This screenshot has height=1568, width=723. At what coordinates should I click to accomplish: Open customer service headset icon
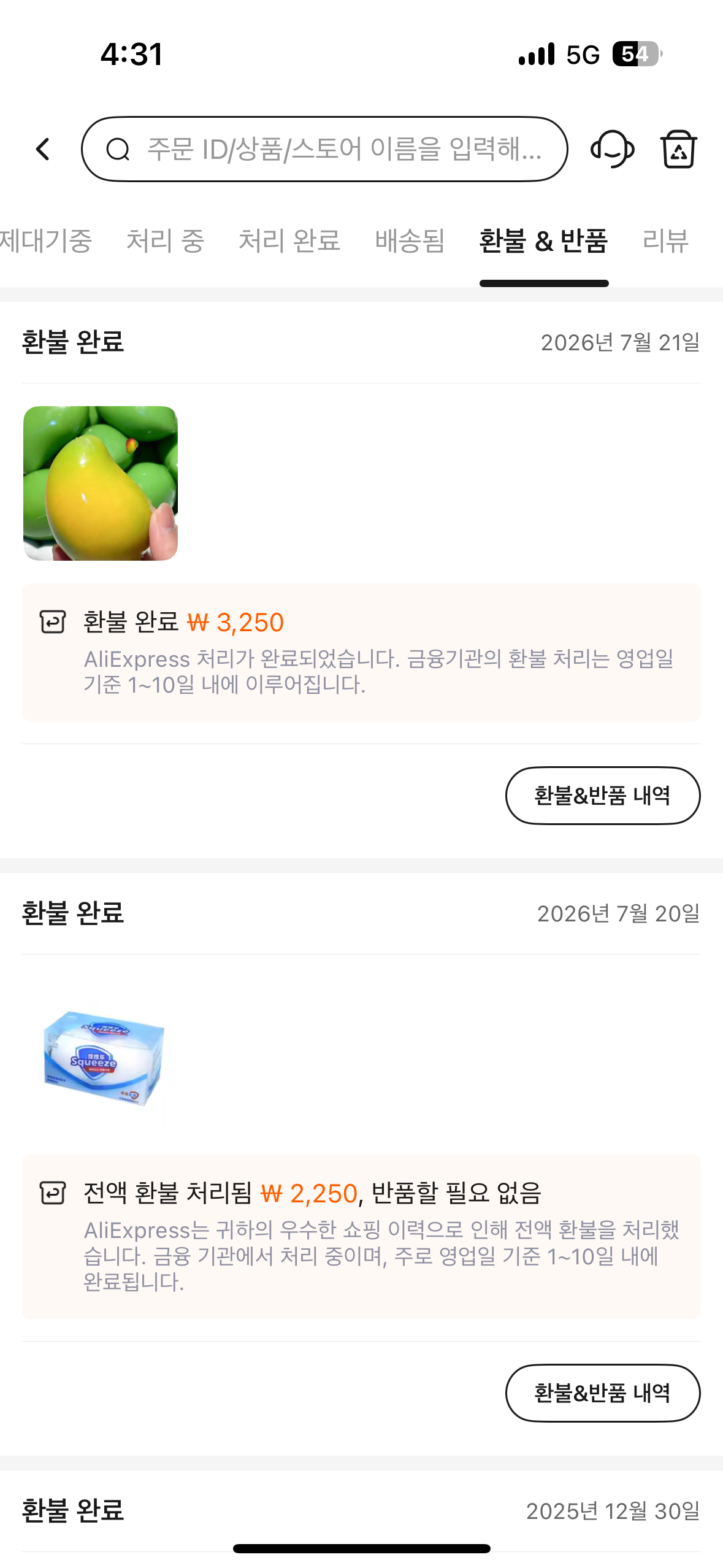pos(612,149)
